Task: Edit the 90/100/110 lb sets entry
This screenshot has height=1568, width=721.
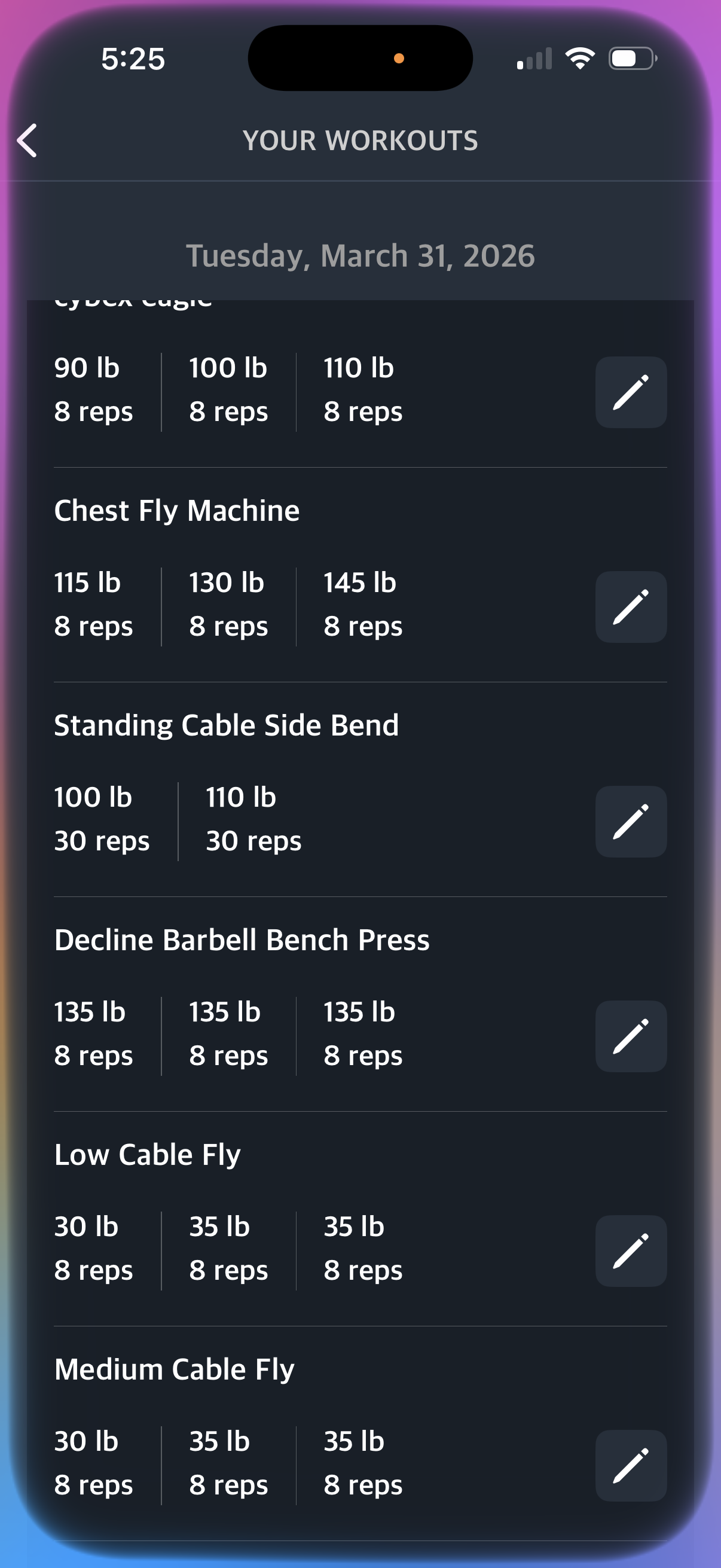Action: coord(630,393)
